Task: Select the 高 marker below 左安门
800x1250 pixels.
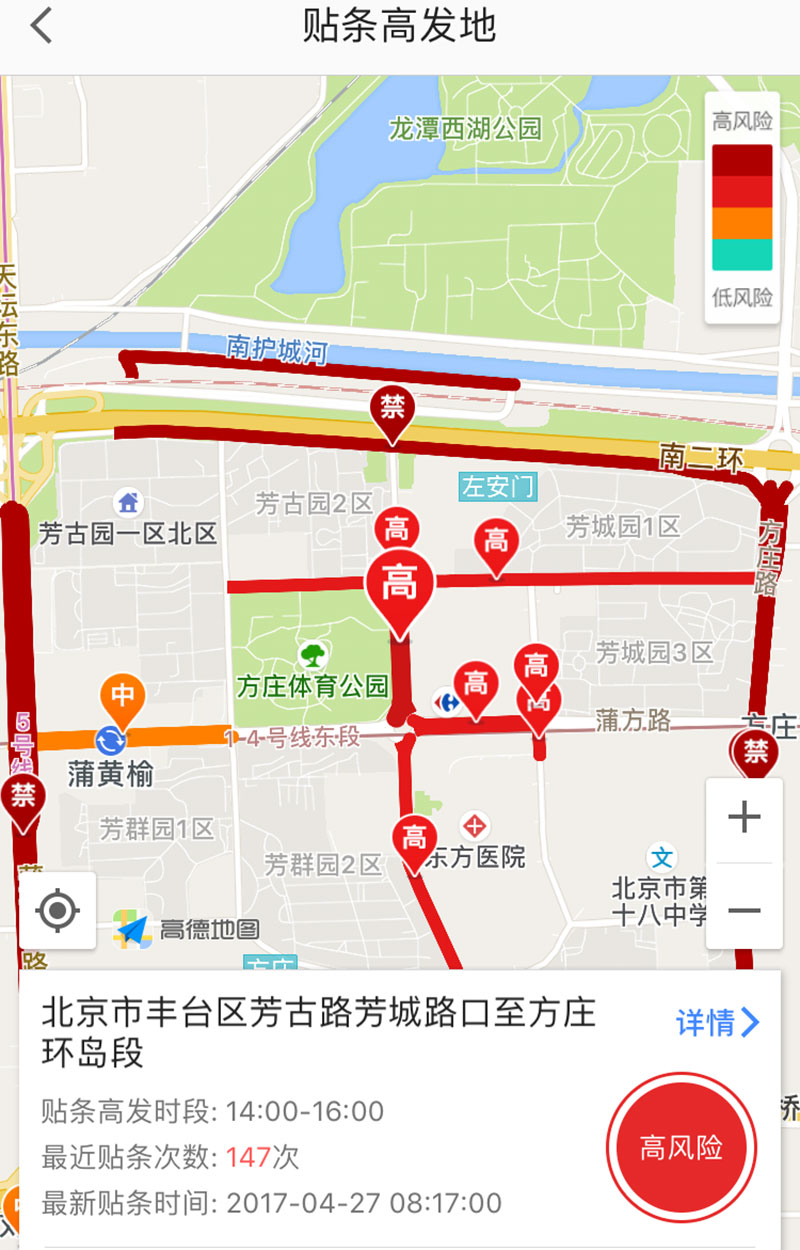Action: point(496,541)
